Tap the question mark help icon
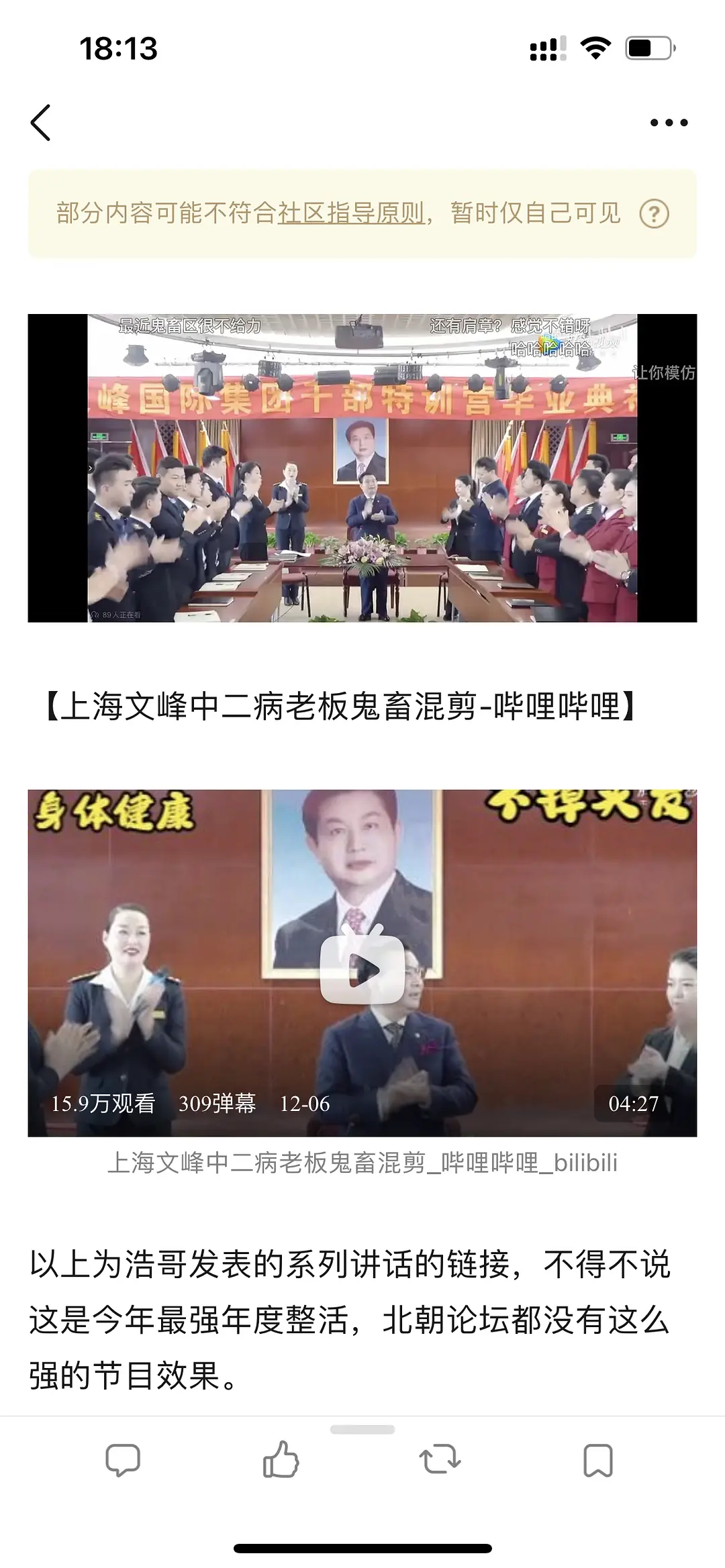725x1568 pixels. [654, 214]
